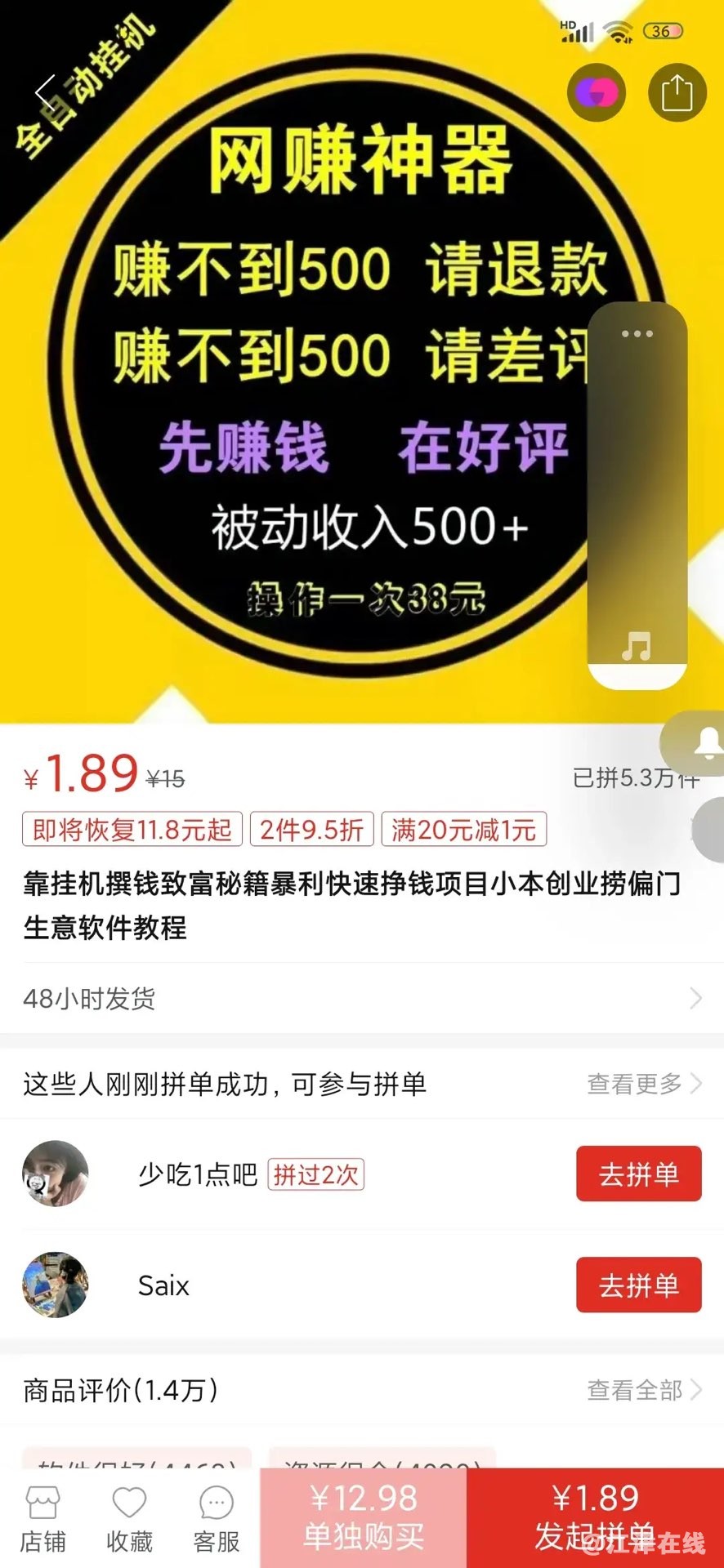Share this product listing

pos(677,93)
